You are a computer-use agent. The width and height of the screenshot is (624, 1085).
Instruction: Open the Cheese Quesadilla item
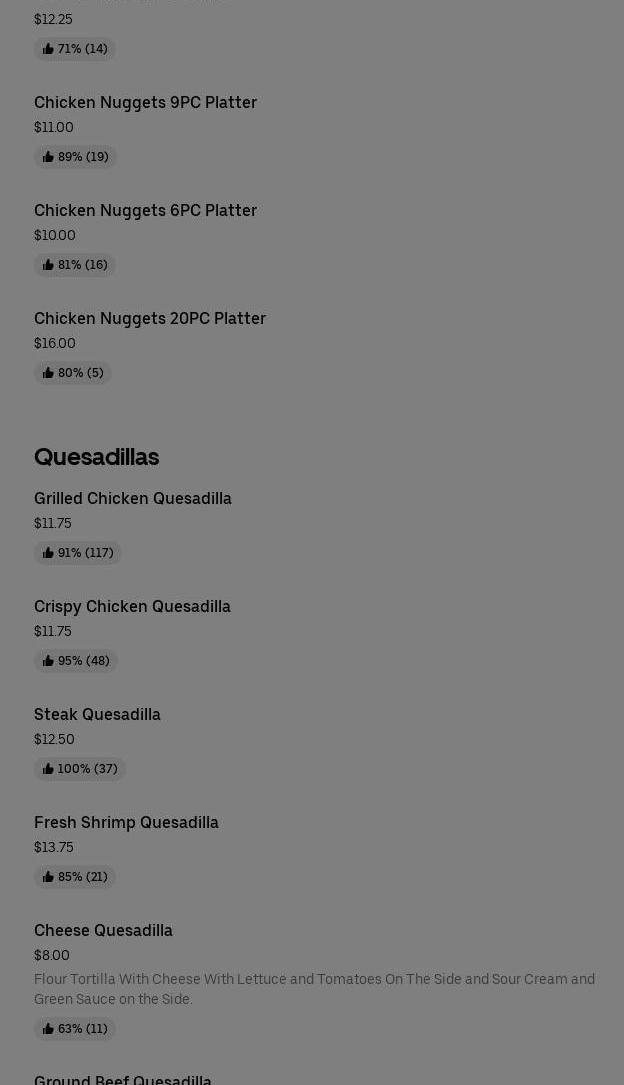click(x=103, y=931)
